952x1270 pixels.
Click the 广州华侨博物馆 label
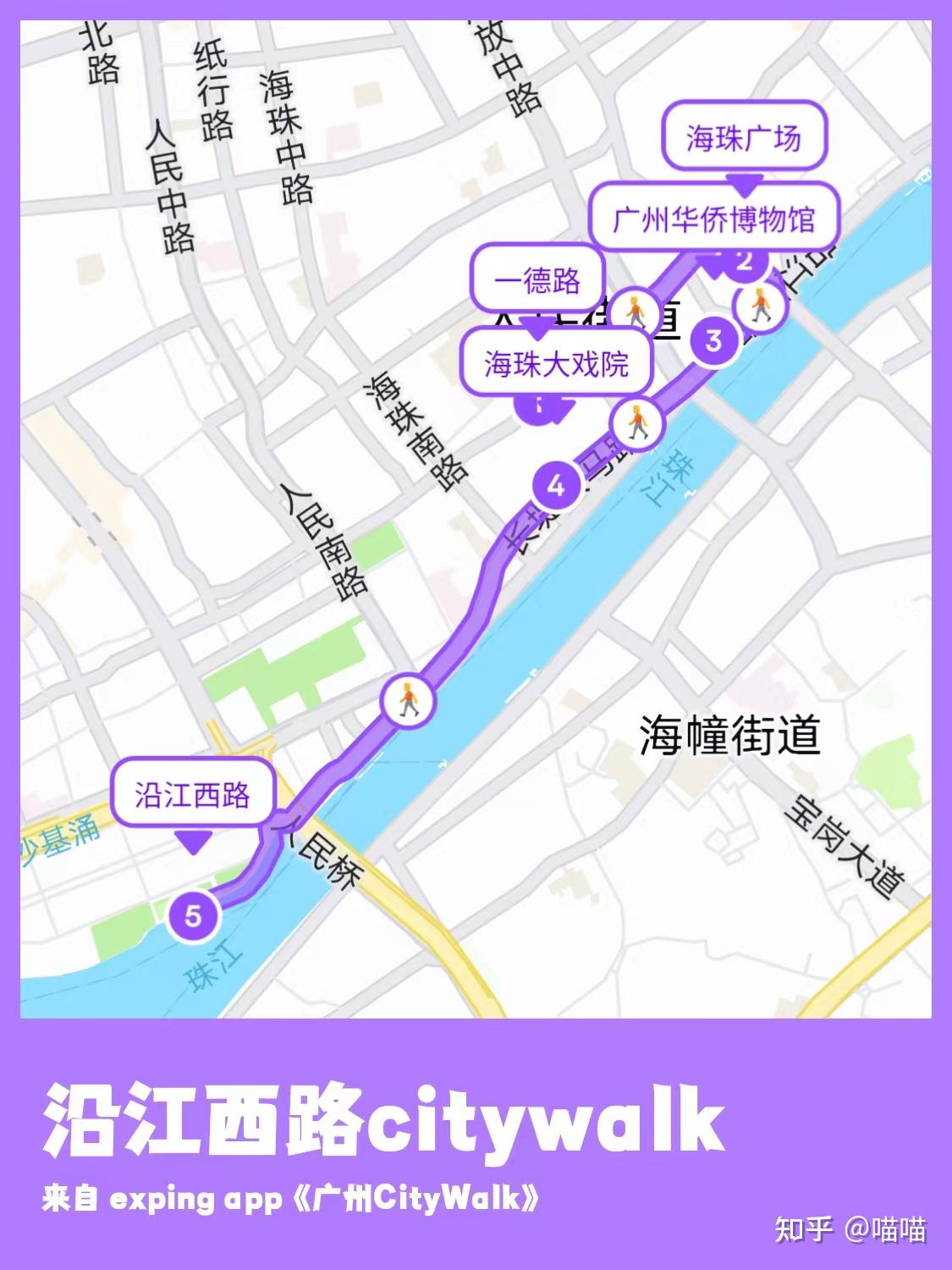pyautogui.click(x=715, y=218)
